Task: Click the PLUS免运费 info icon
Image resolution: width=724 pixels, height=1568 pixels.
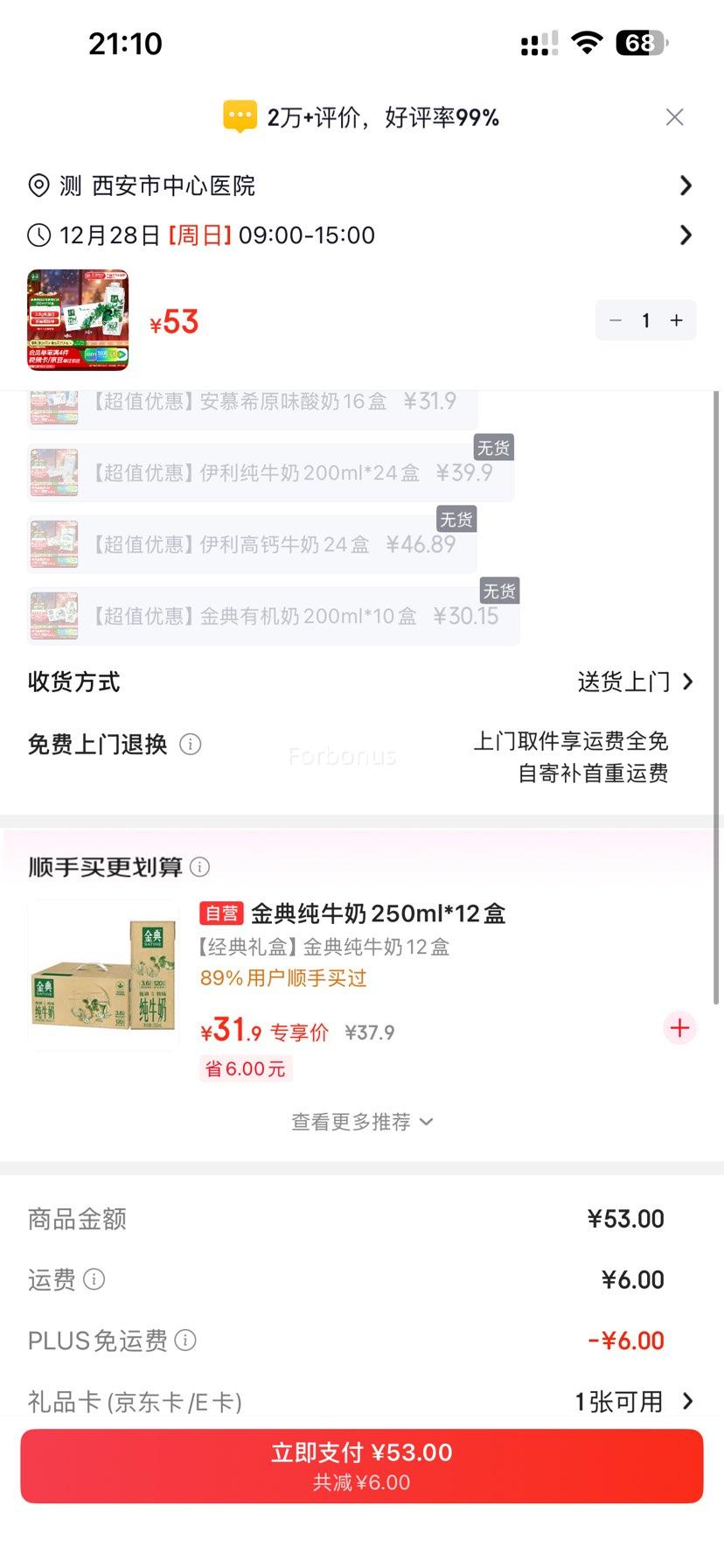Action: click(x=186, y=1341)
